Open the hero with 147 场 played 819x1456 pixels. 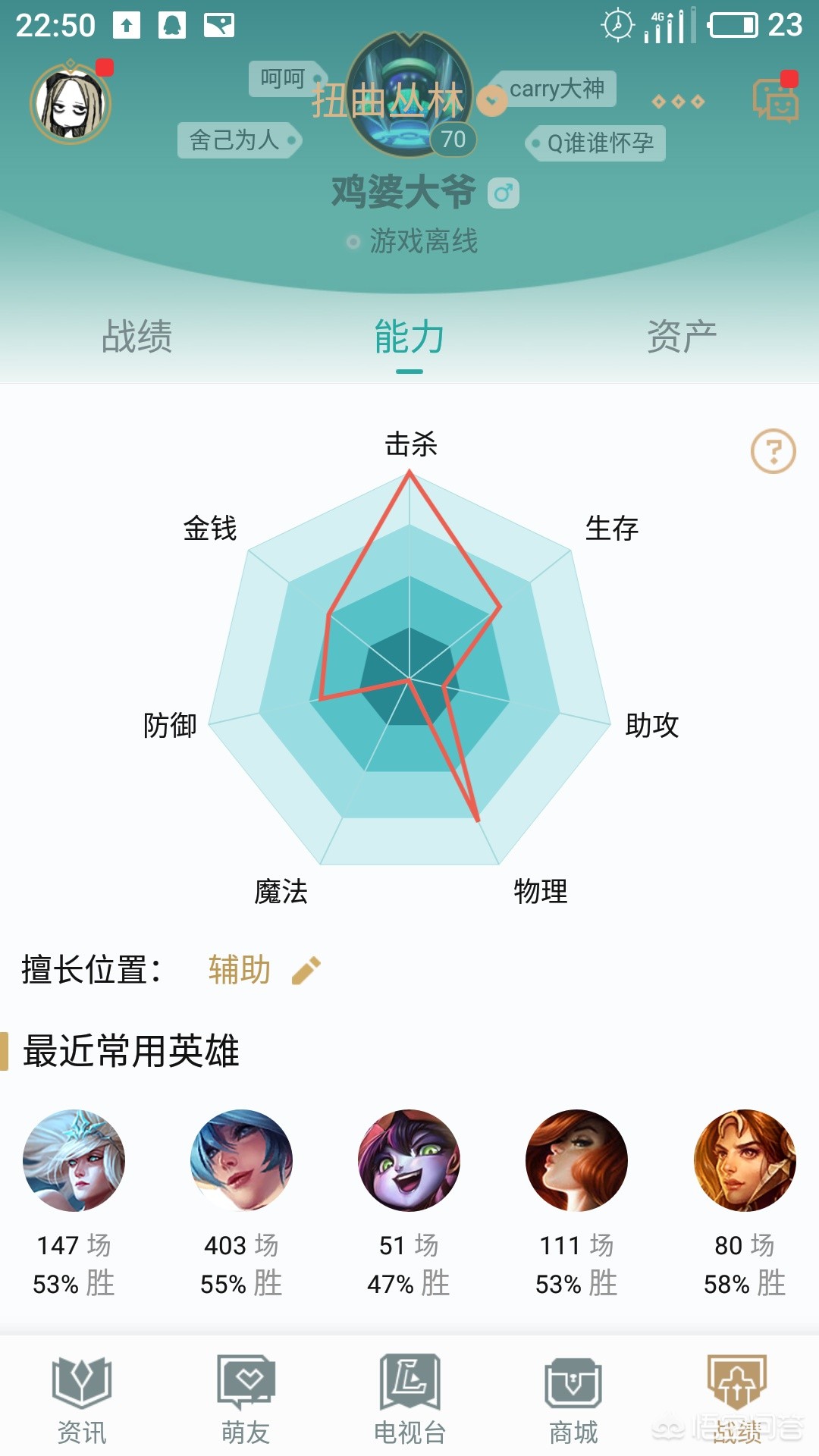coord(74,1160)
